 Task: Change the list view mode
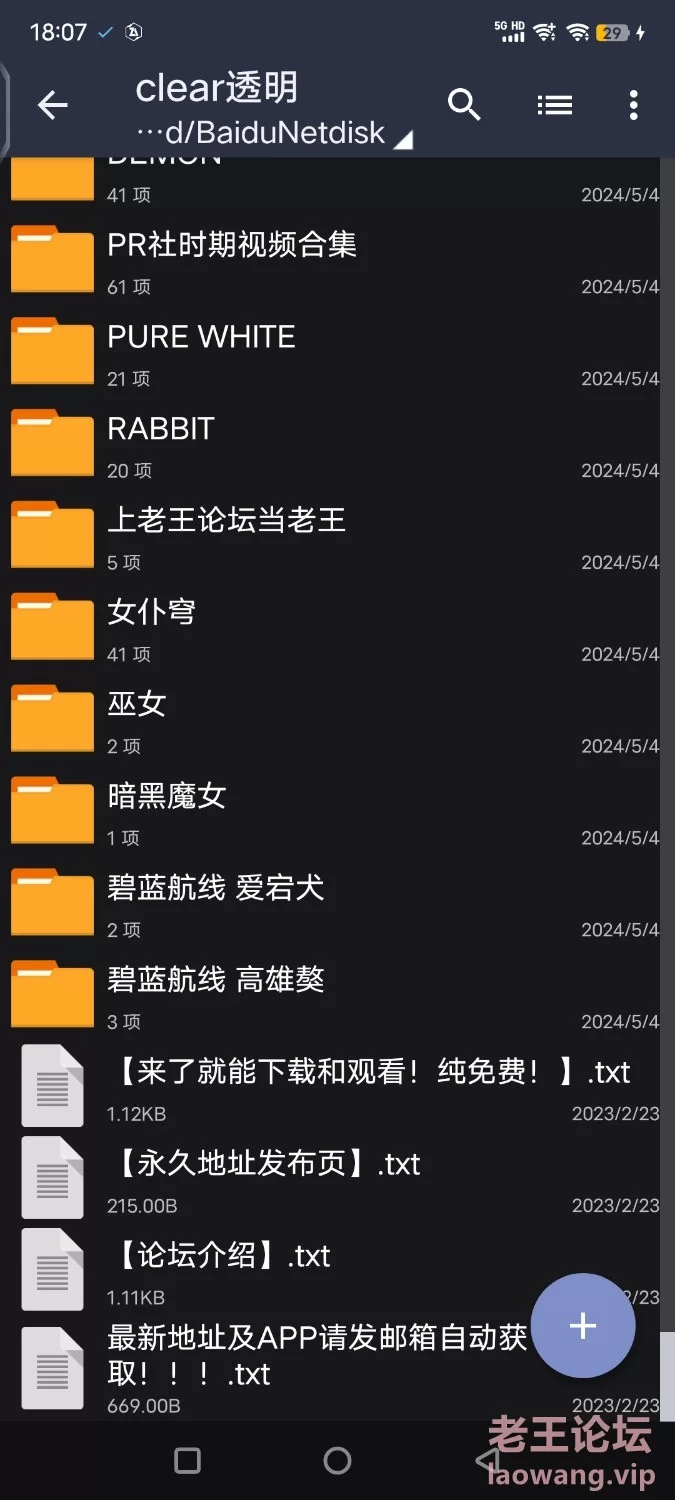[x=554, y=105]
